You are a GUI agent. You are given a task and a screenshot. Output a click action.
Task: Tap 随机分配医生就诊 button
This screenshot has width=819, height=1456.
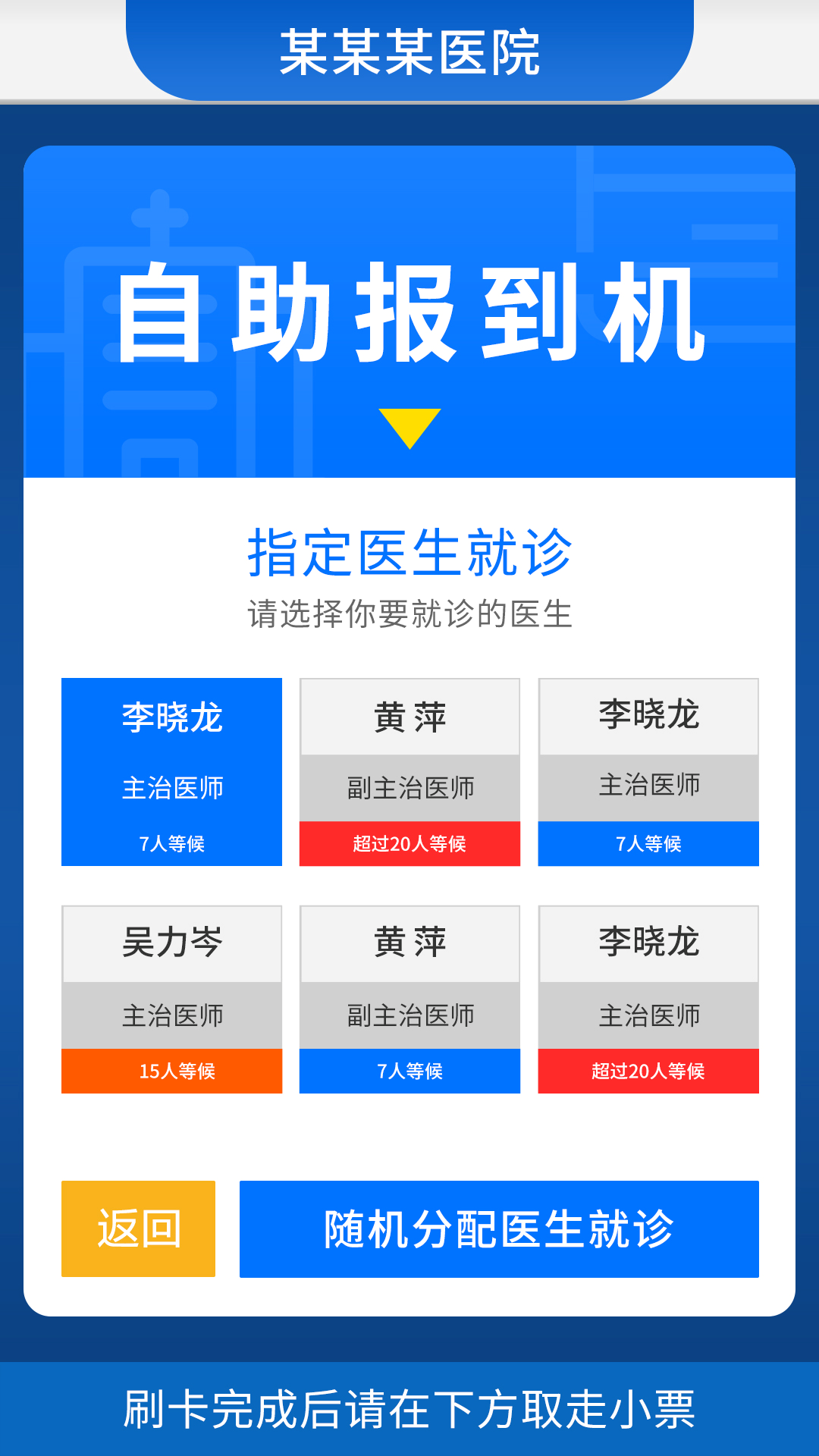tap(499, 1228)
